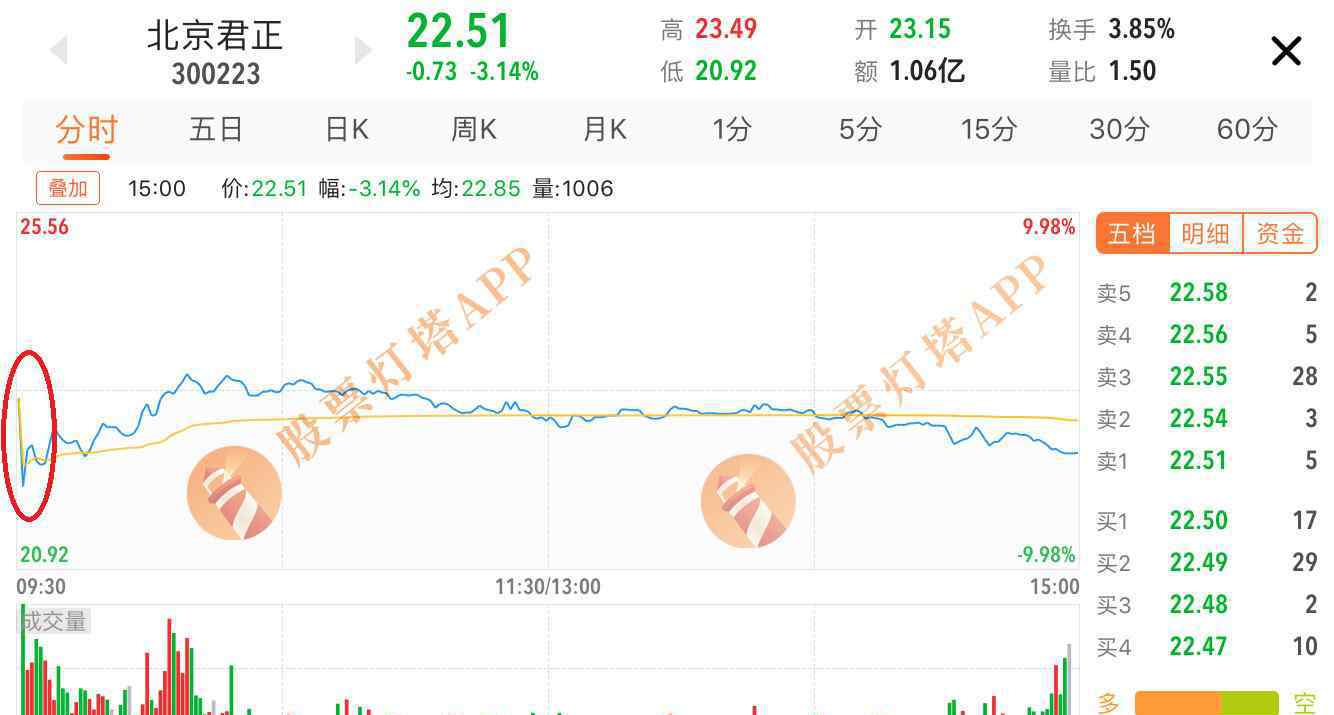Select the 5分 interval tab

[x=860, y=129]
